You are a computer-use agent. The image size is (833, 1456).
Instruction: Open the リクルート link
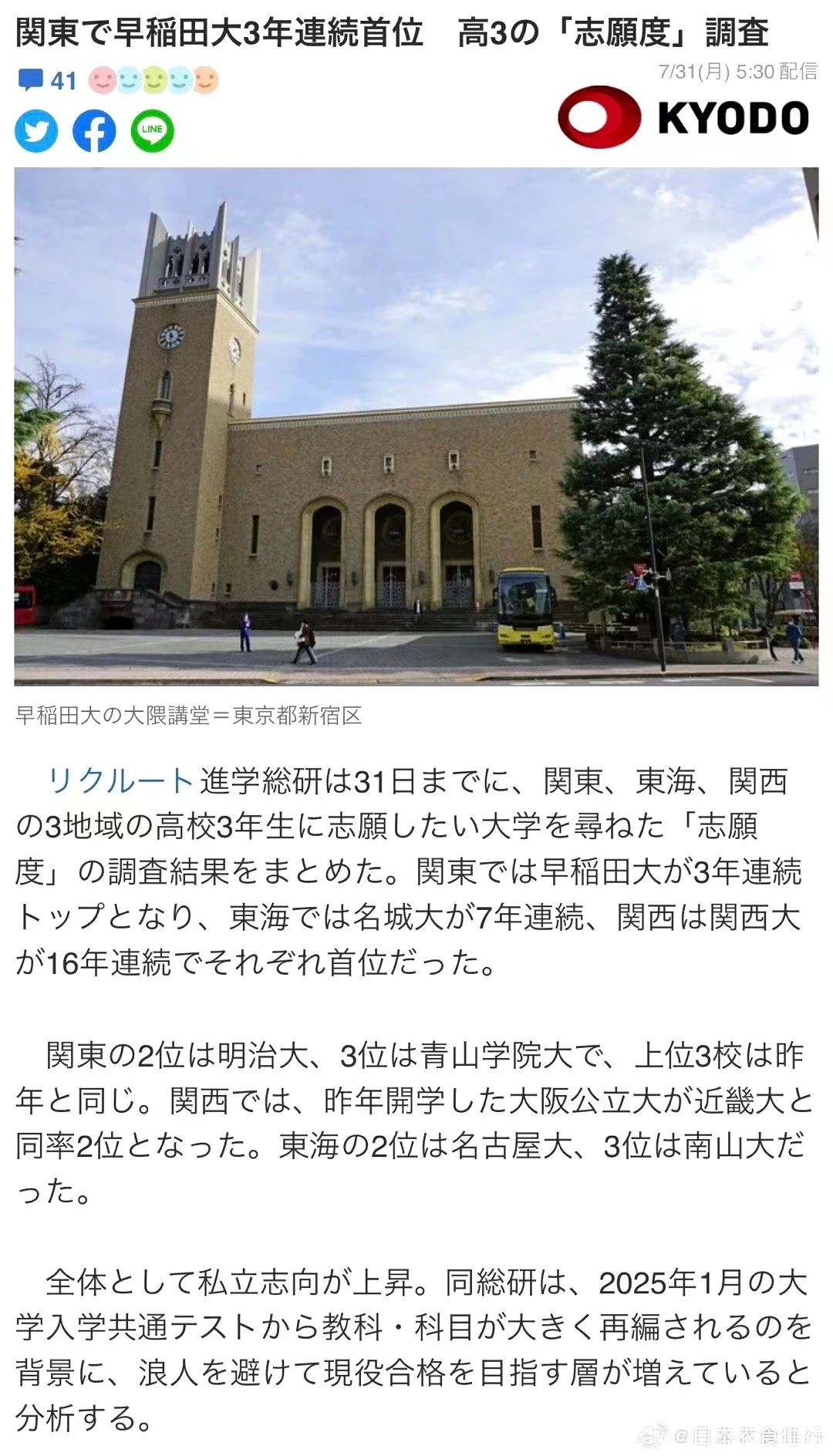120,781
